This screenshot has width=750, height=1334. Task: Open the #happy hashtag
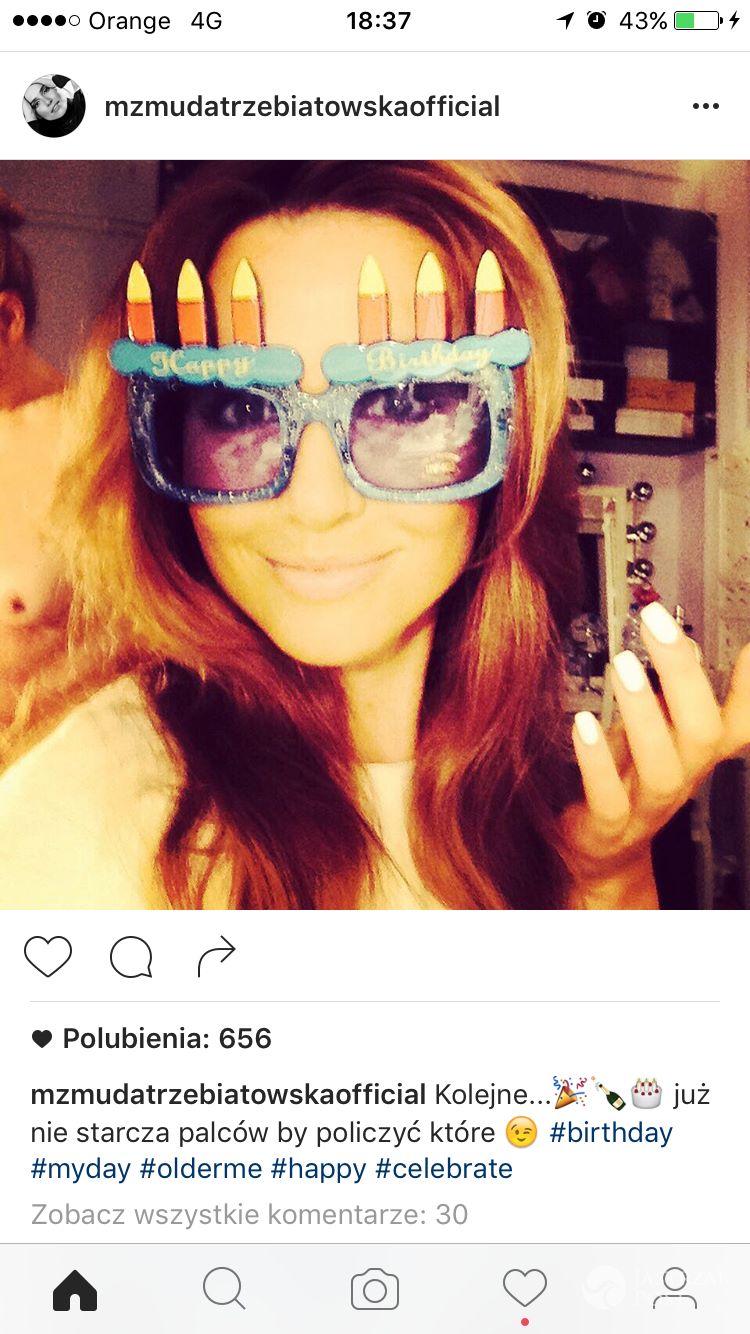pyautogui.click(x=319, y=1168)
